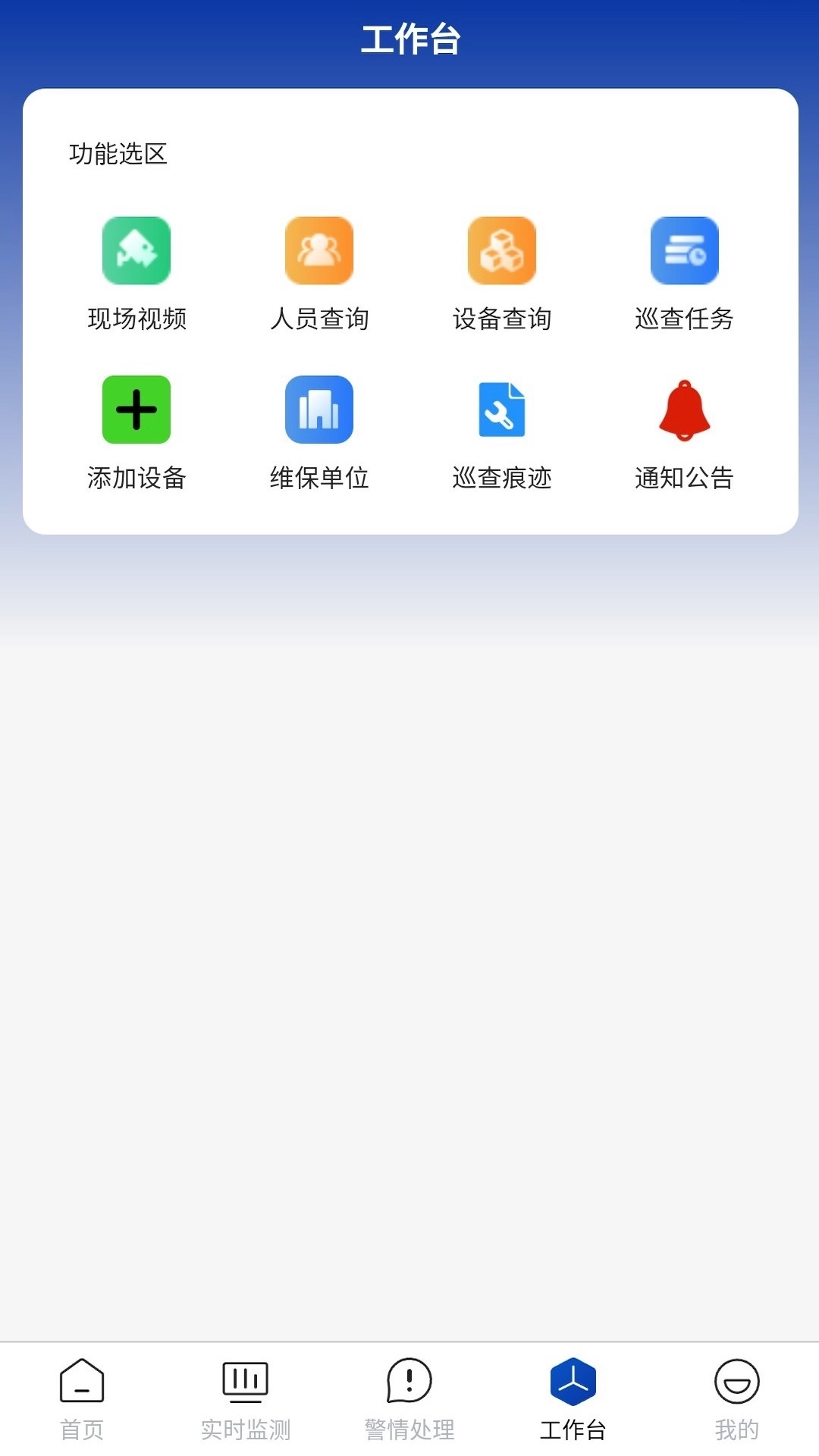The height and width of the screenshot is (1456, 819).
Task: Click the 功能选区 section header
Action: pos(120,152)
